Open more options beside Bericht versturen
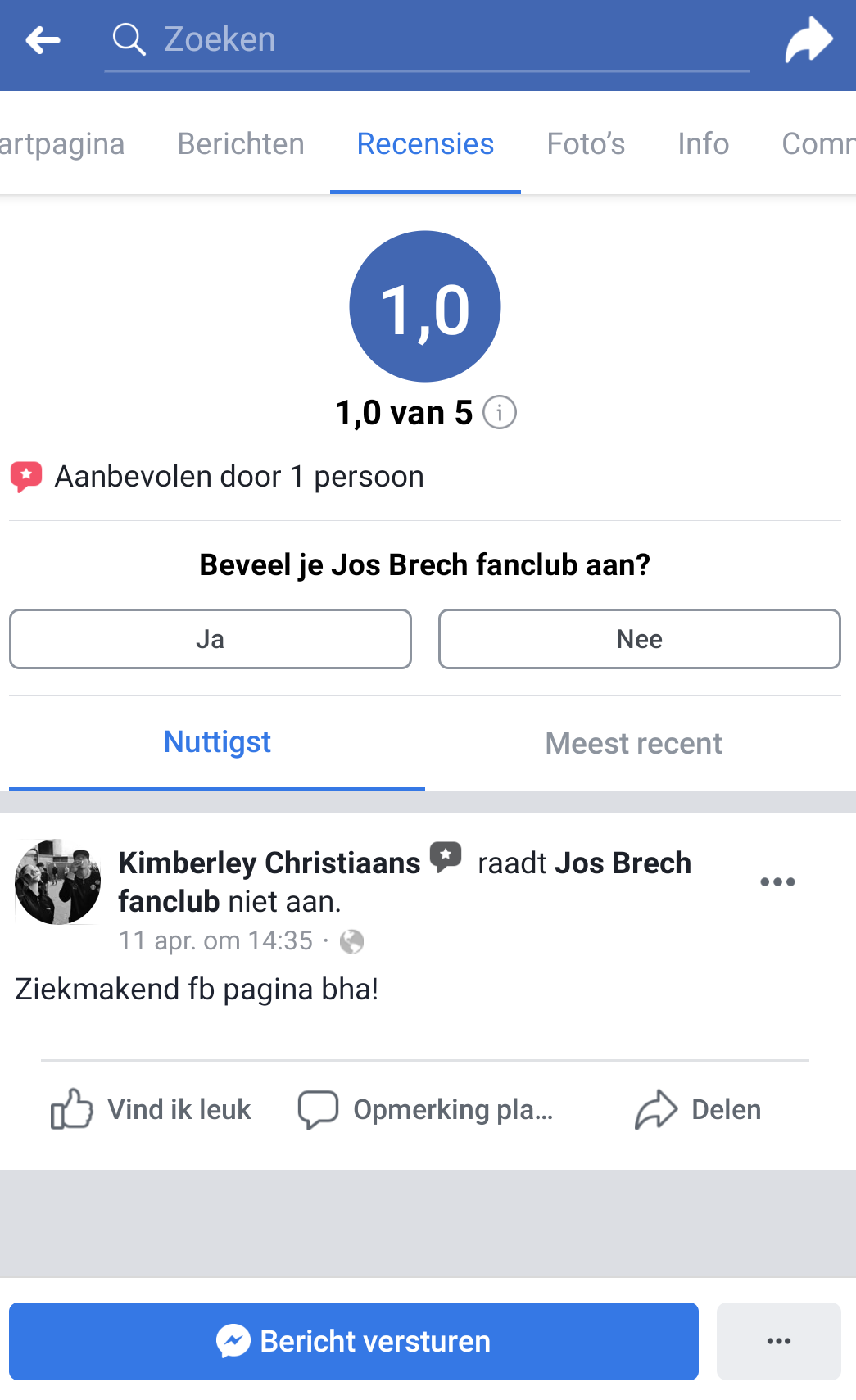 pos(778,1341)
